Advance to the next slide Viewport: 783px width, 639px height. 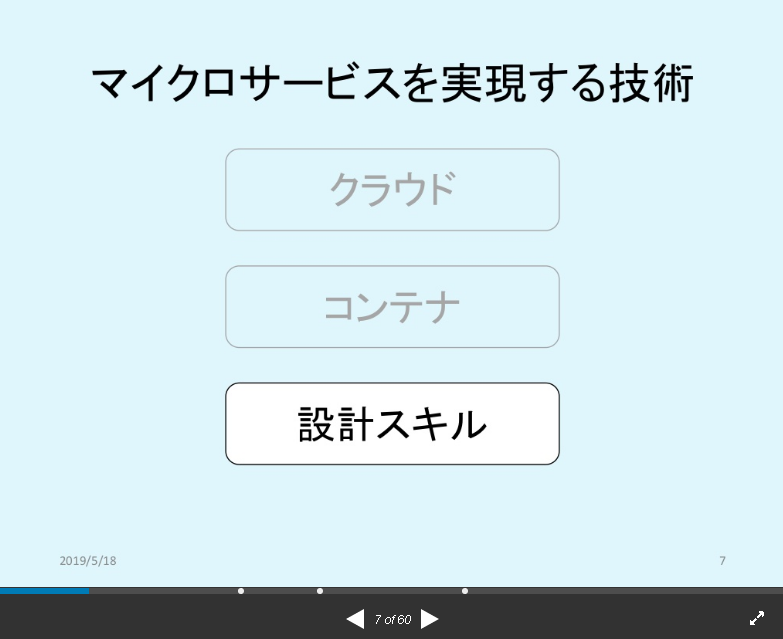[430, 619]
